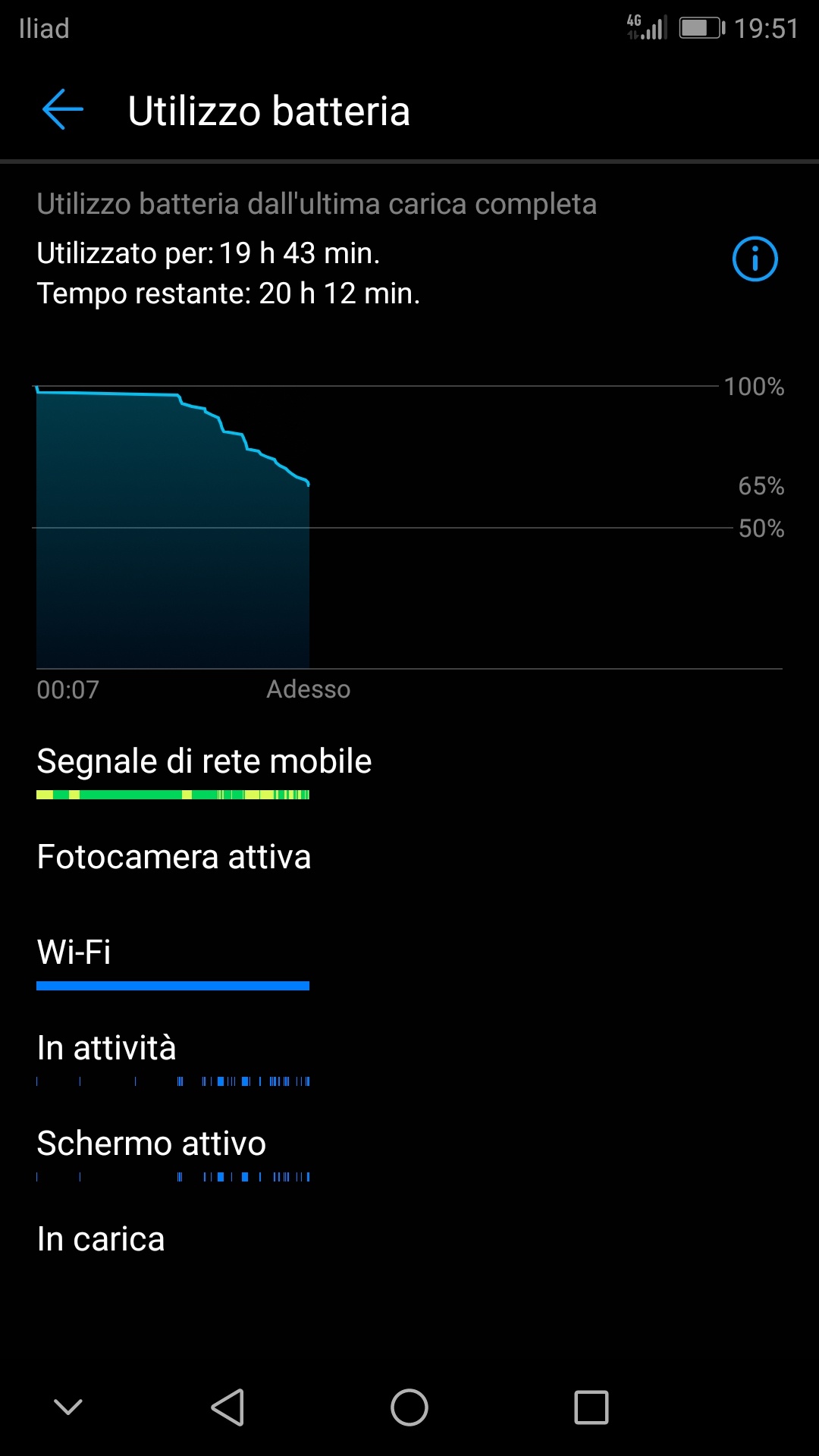The width and height of the screenshot is (819, 1456).
Task: Go back from Utilizzo batteria
Action: click(x=62, y=110)
